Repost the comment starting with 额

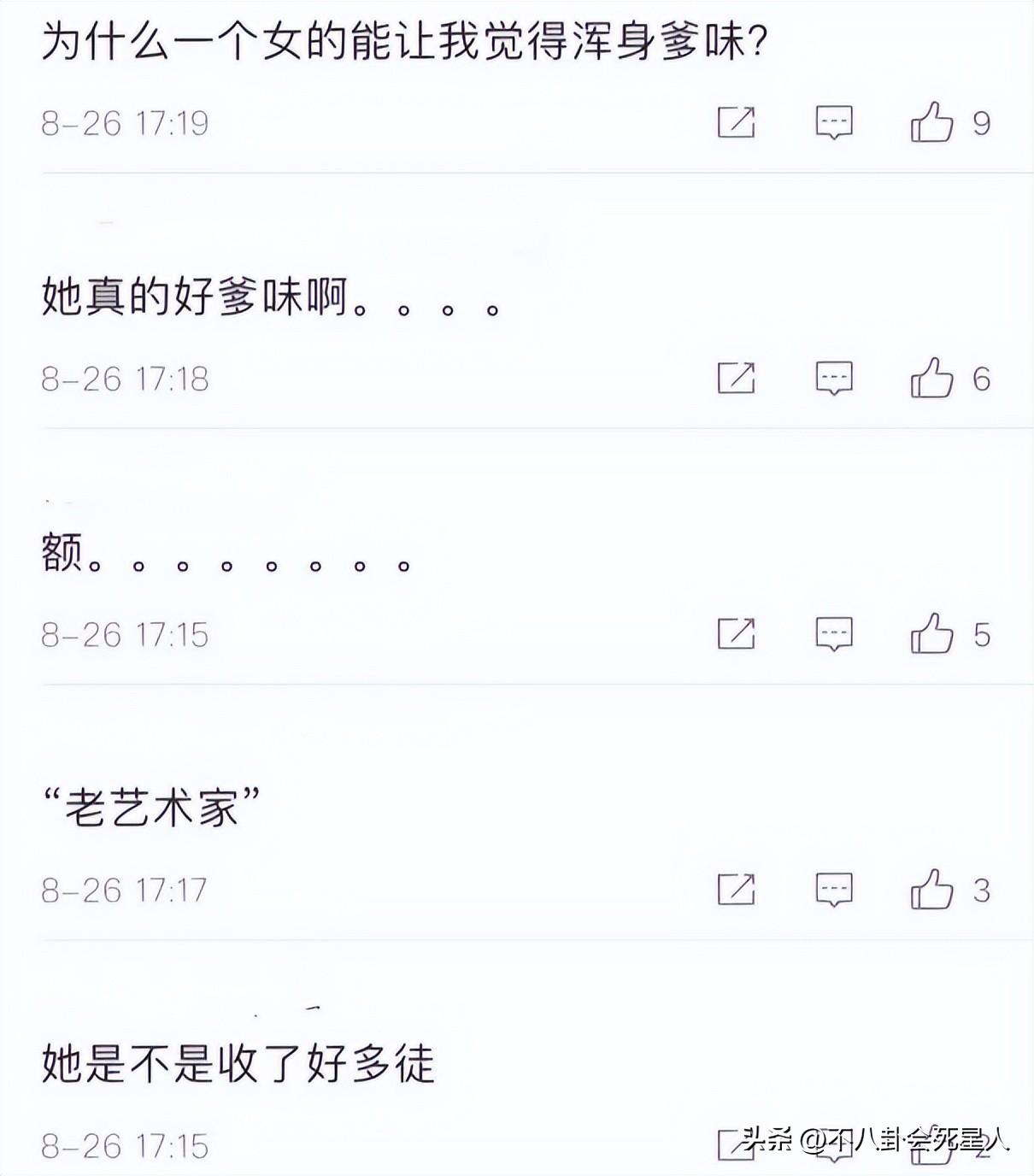736,633
